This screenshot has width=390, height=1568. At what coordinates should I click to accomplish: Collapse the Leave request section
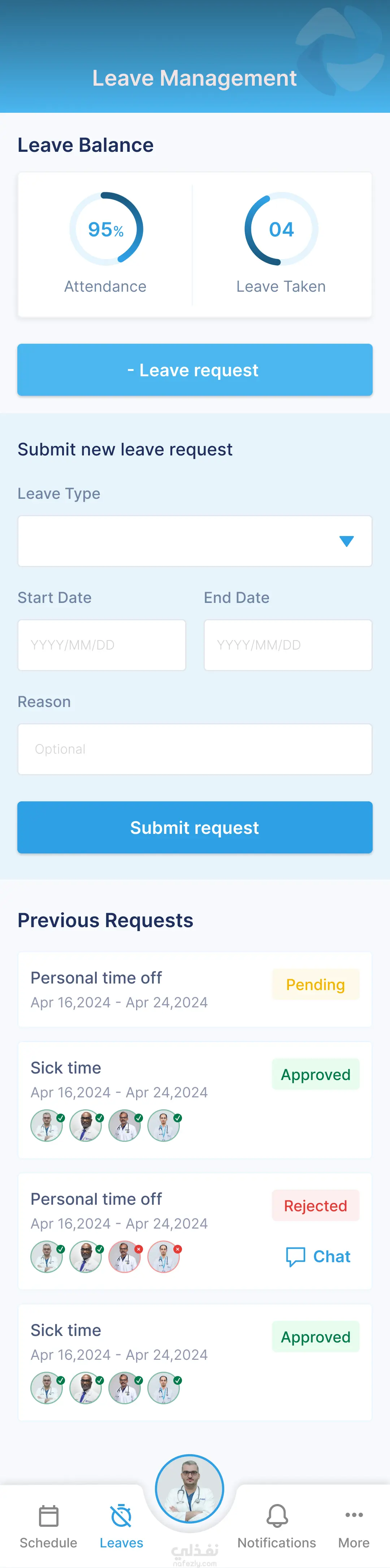(x=195, y=370)
